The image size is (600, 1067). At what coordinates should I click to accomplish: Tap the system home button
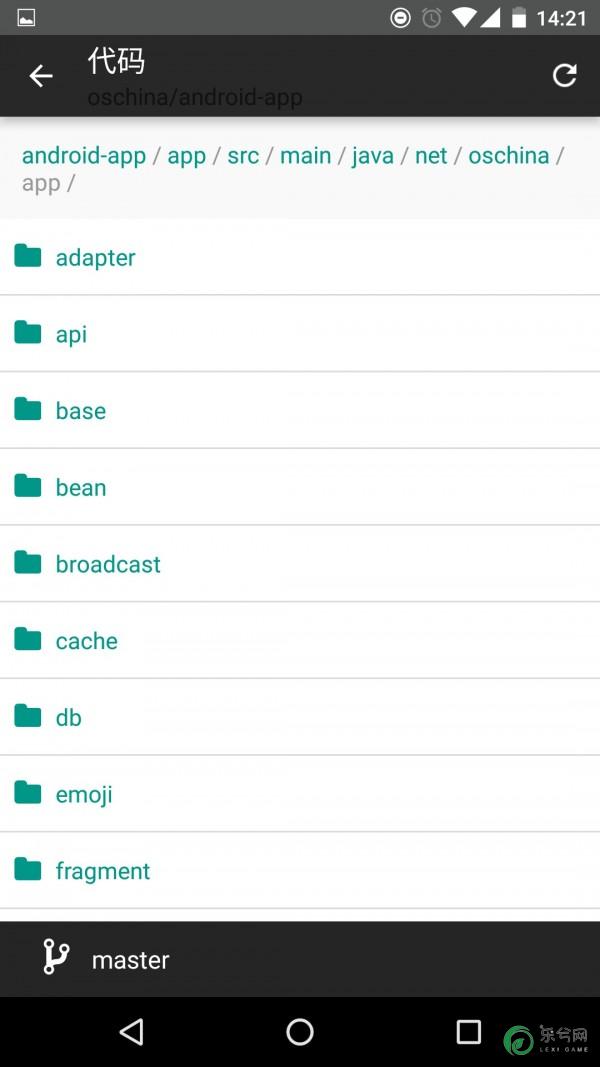(x=300, y=1032)
